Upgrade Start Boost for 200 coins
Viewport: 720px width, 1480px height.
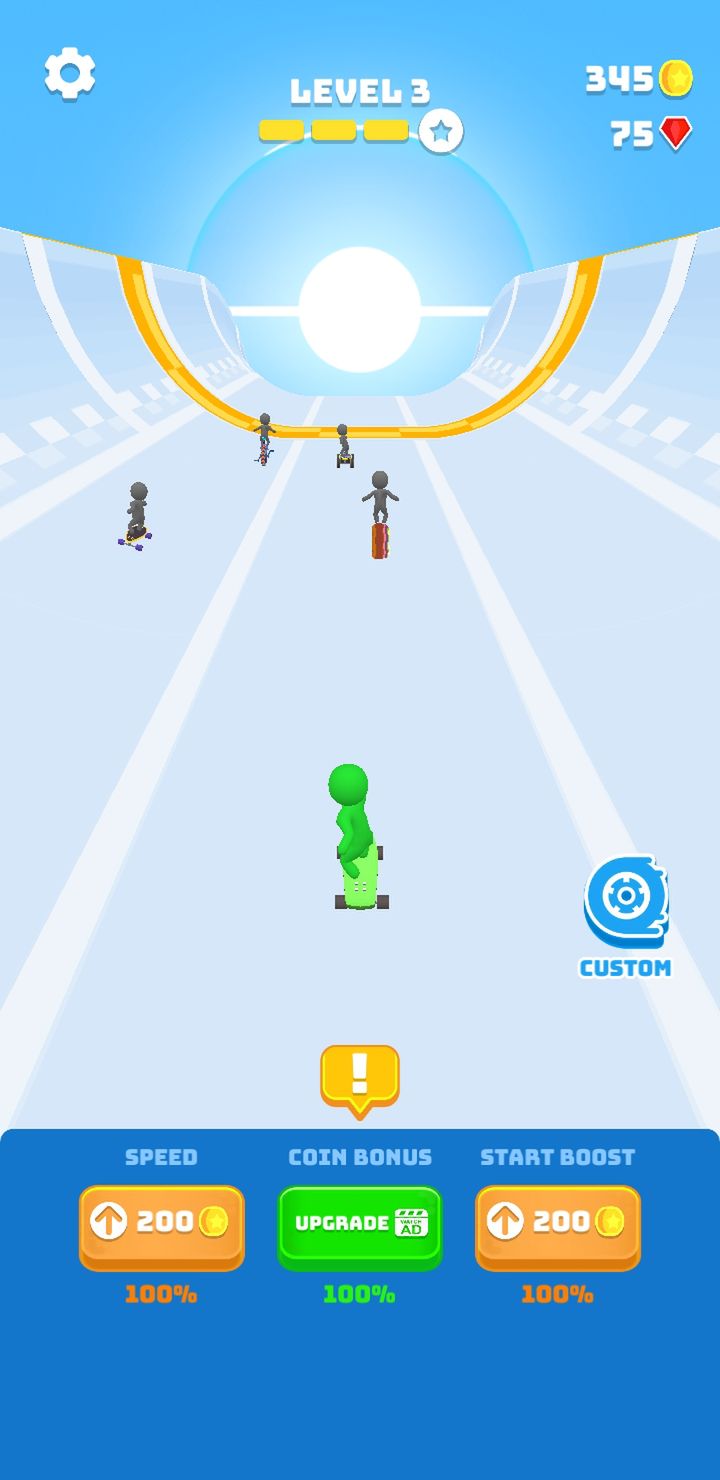[x=558, y=1227]
